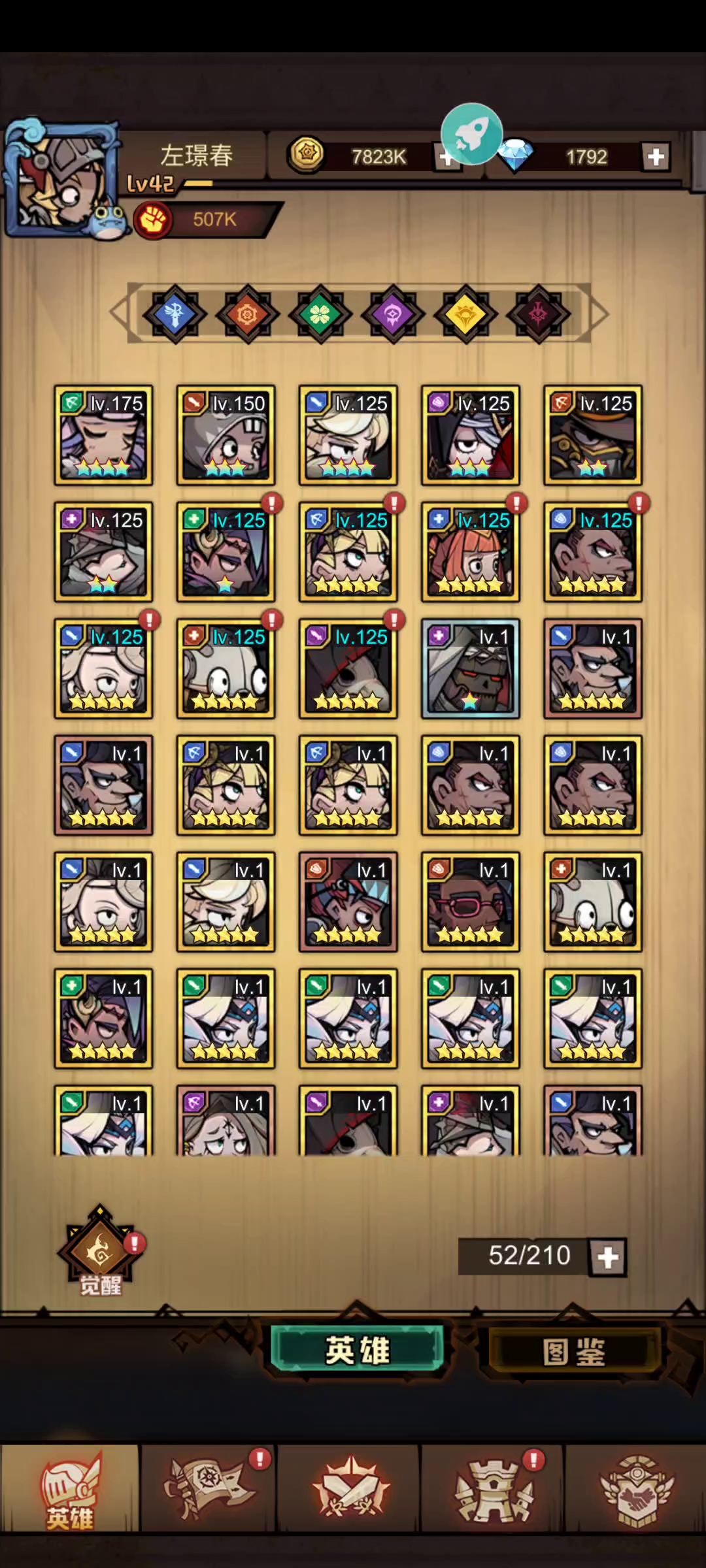Filter heroes by yellow faction gem

[465, 314]
